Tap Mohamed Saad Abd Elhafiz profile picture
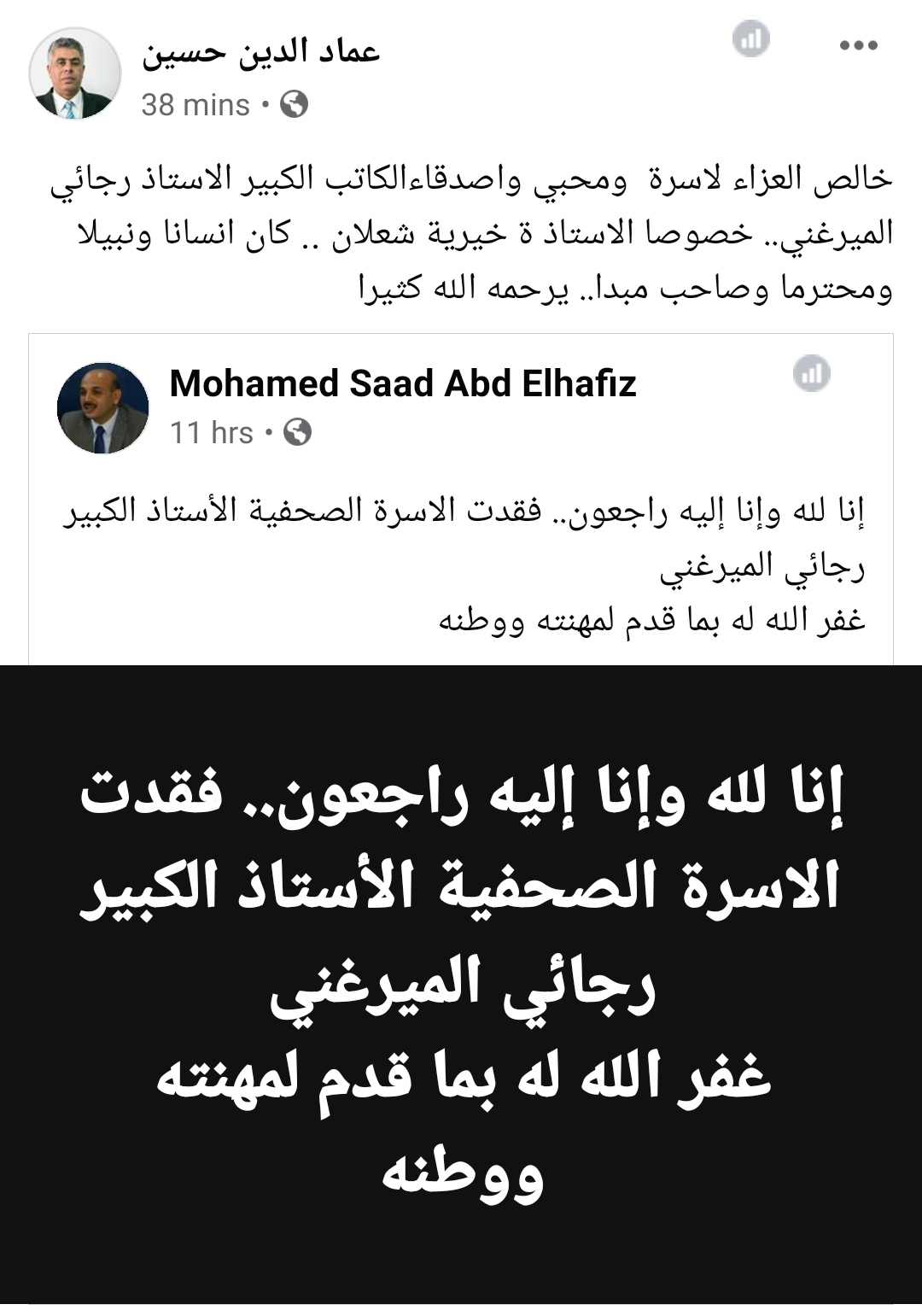 click(102, 409)
